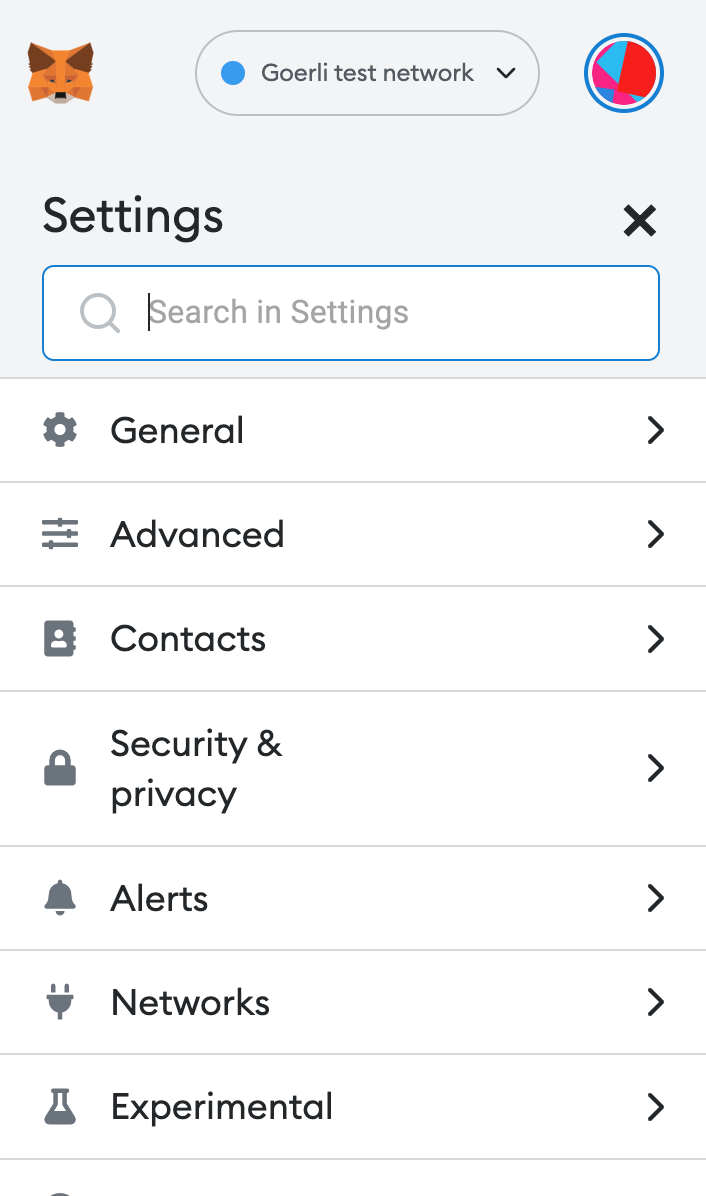Screen dimensions: 706x1196
Task: Open the Goerli test network dropdown
Action: 367,73
